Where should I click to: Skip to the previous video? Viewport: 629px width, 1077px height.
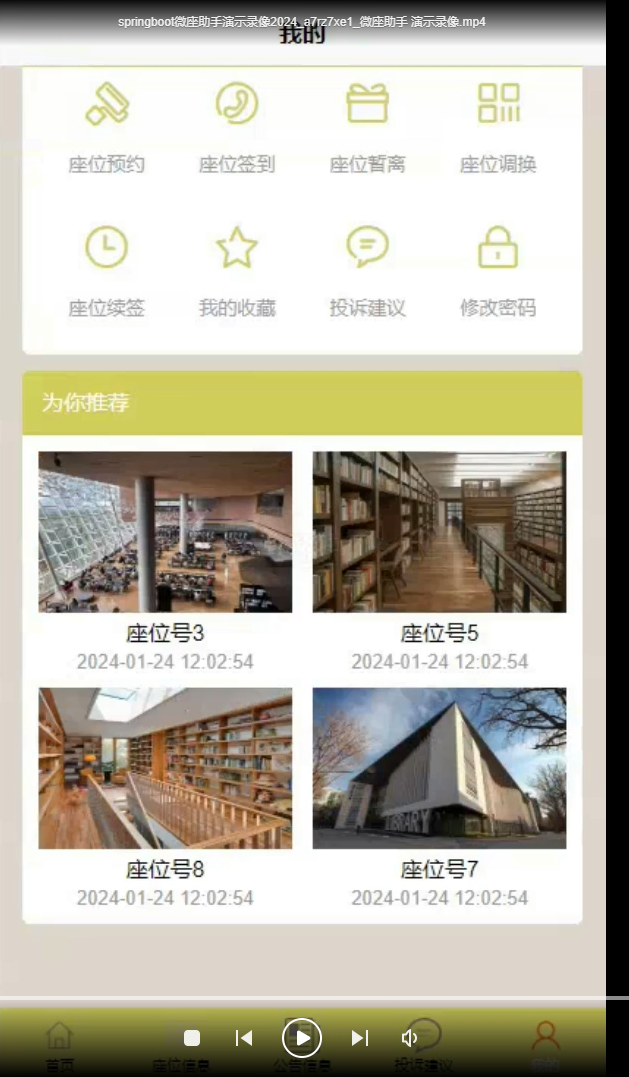244,1038
